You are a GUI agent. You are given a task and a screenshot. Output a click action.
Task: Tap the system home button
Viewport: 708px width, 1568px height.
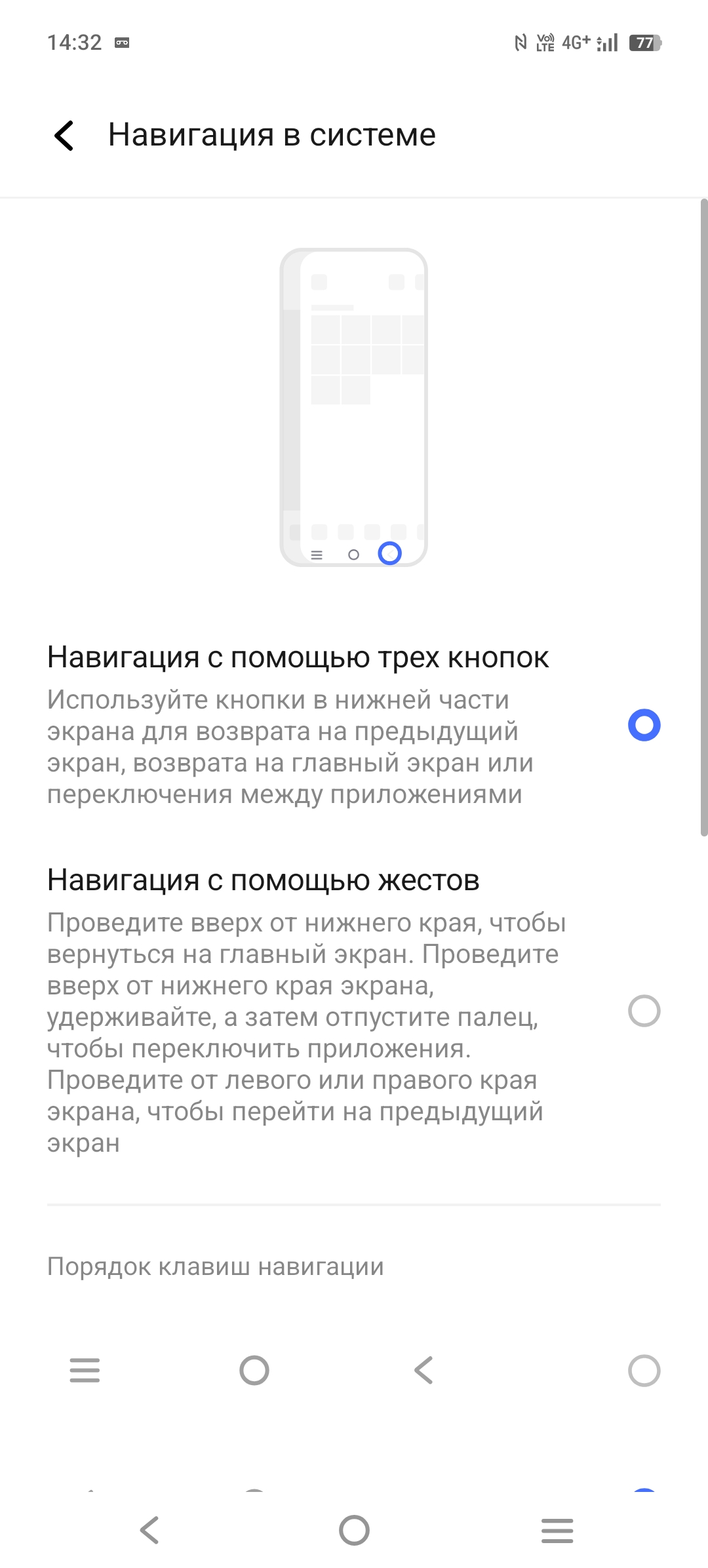tap(354, 1530)
